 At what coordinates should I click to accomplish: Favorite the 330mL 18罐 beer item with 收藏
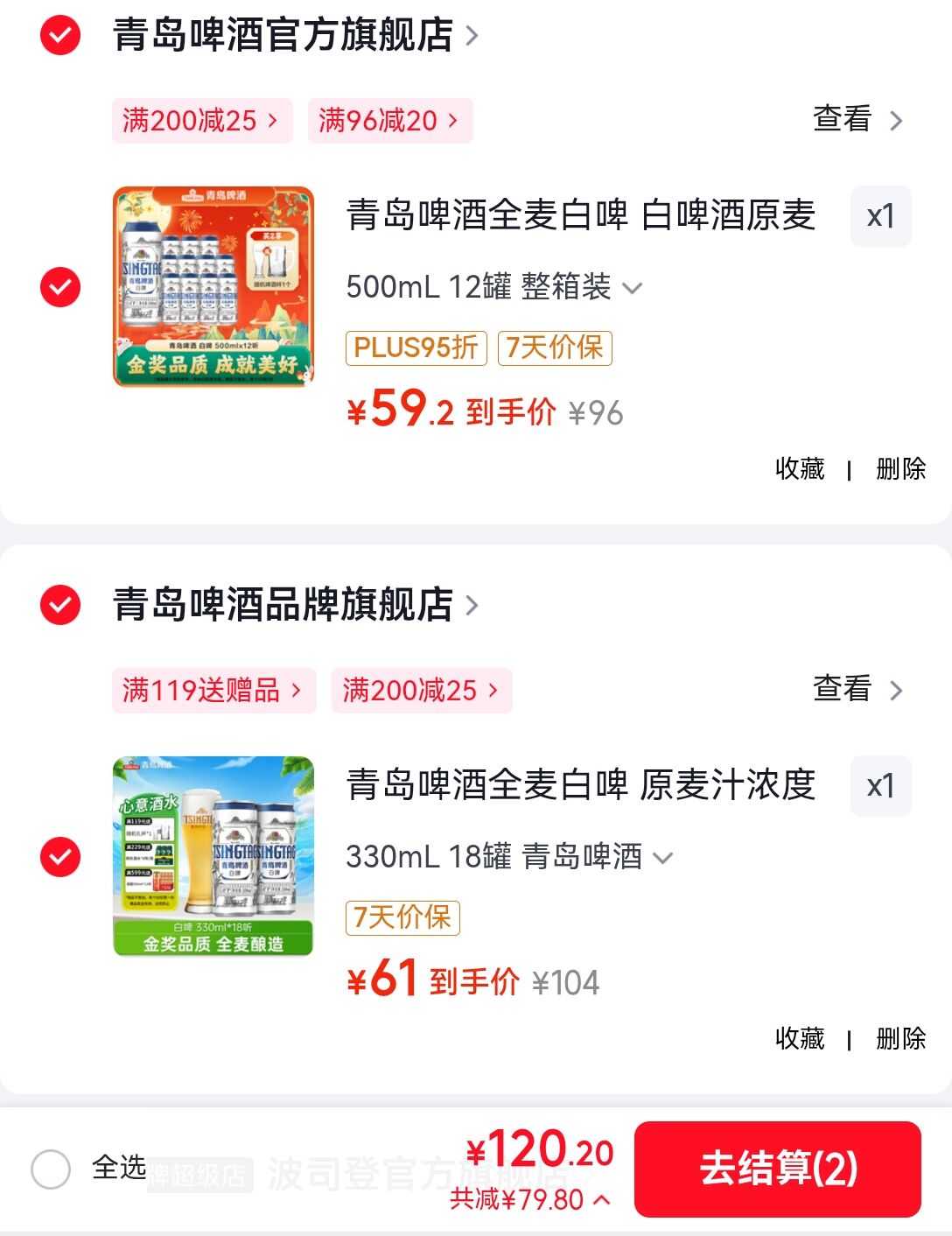pyautogui.click(x=800, y=1039)
